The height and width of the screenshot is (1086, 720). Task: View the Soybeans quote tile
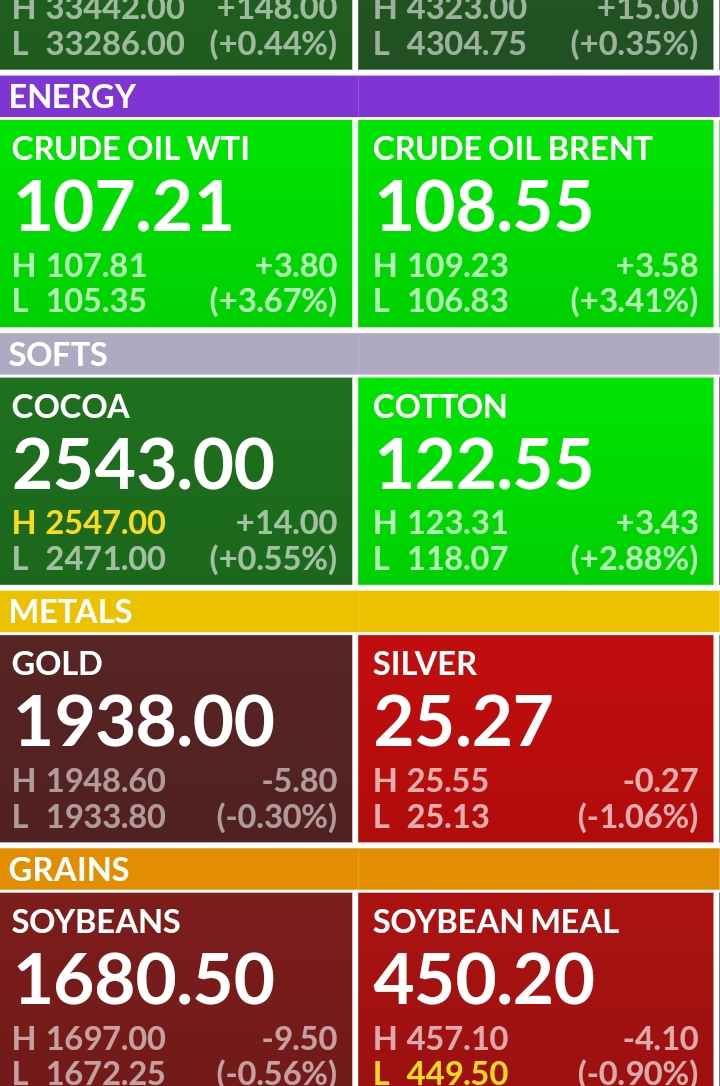176,990
